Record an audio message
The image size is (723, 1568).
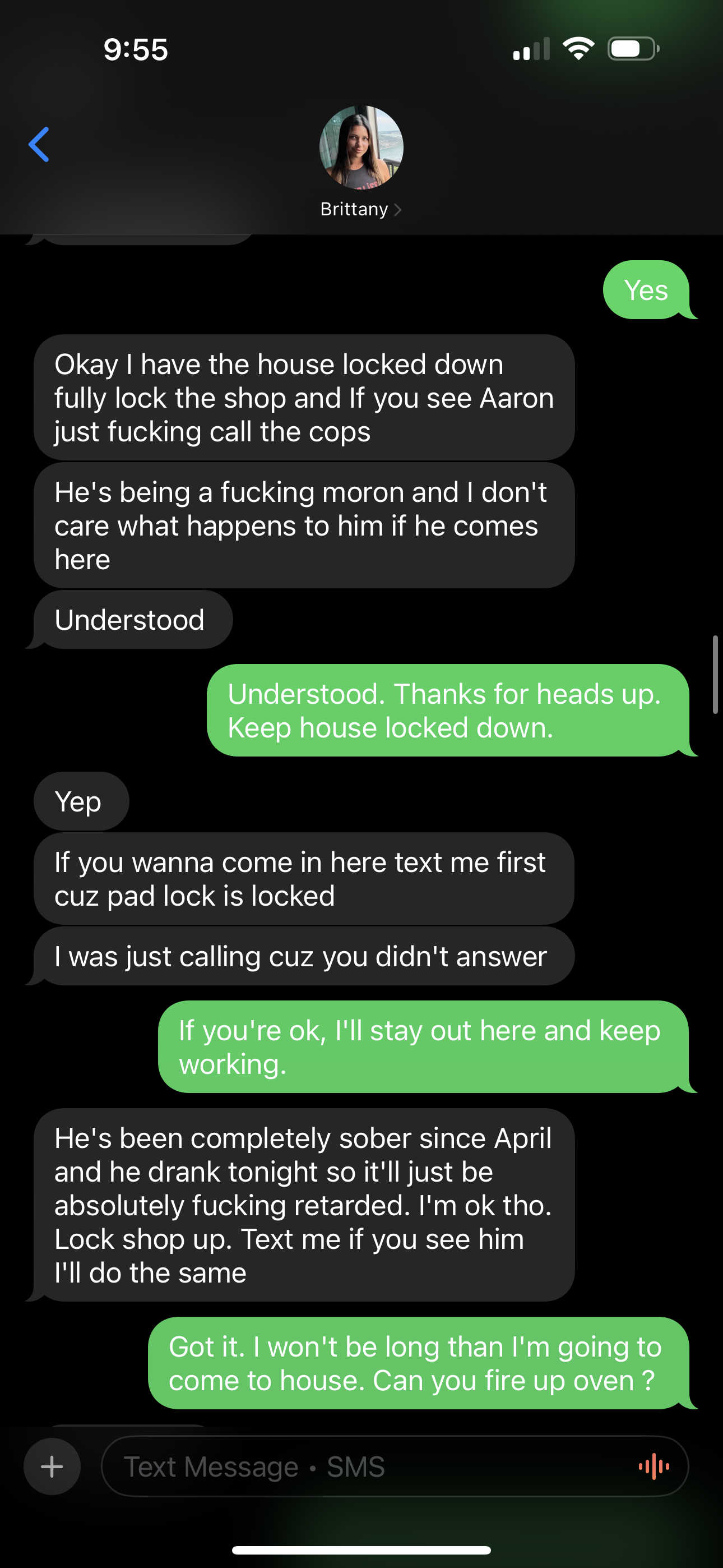[x=654, y=1466]
